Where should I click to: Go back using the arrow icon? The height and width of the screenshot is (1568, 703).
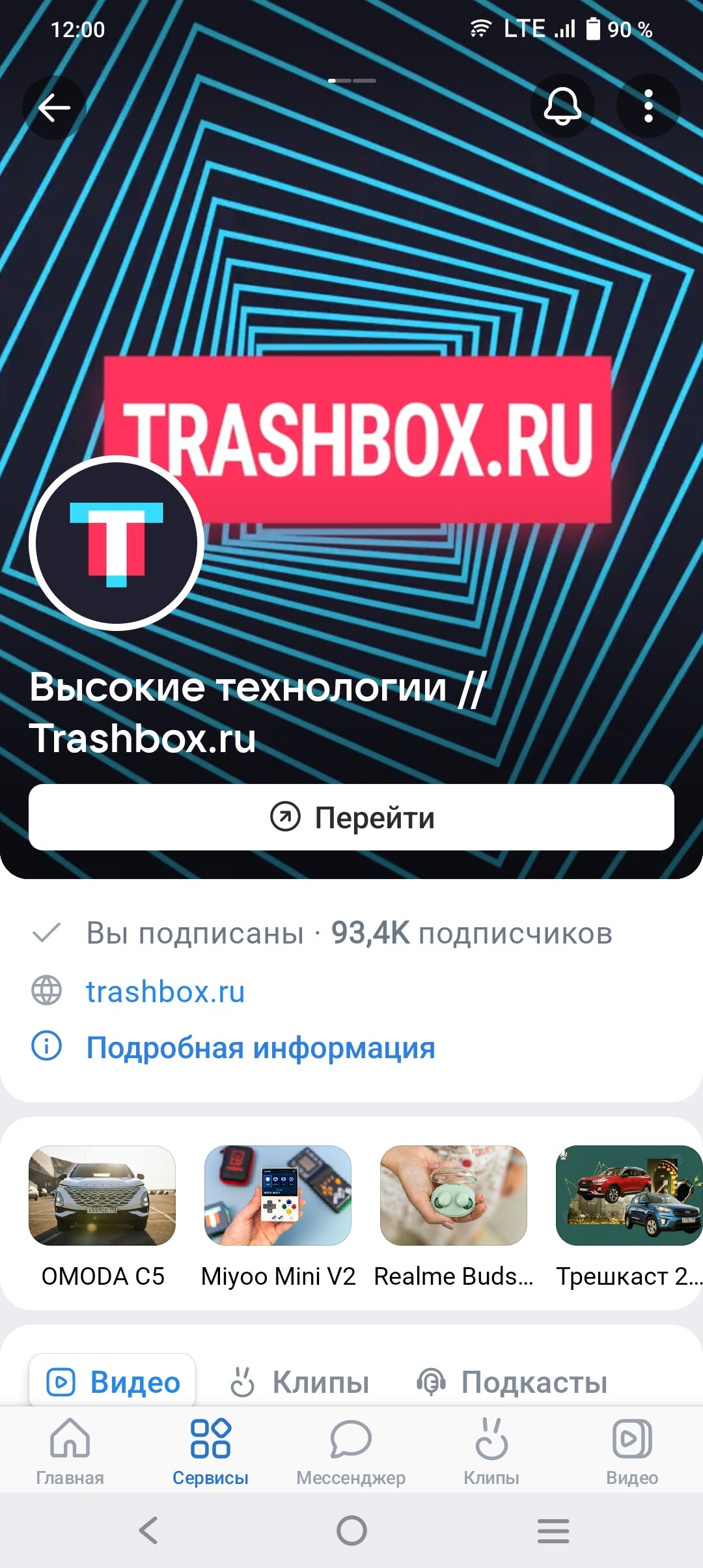pos(54,107)
